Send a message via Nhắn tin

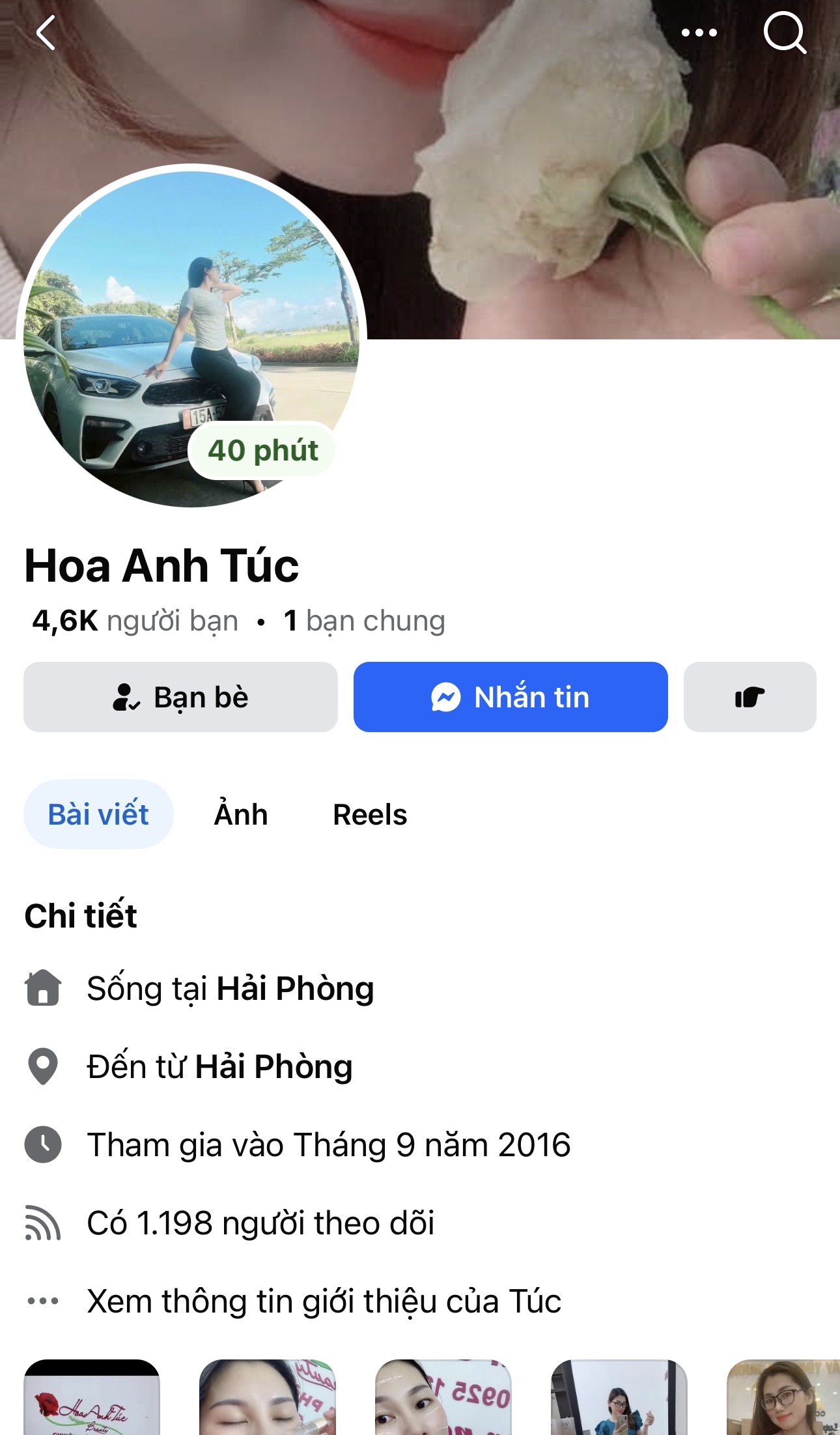pos(511,697)
